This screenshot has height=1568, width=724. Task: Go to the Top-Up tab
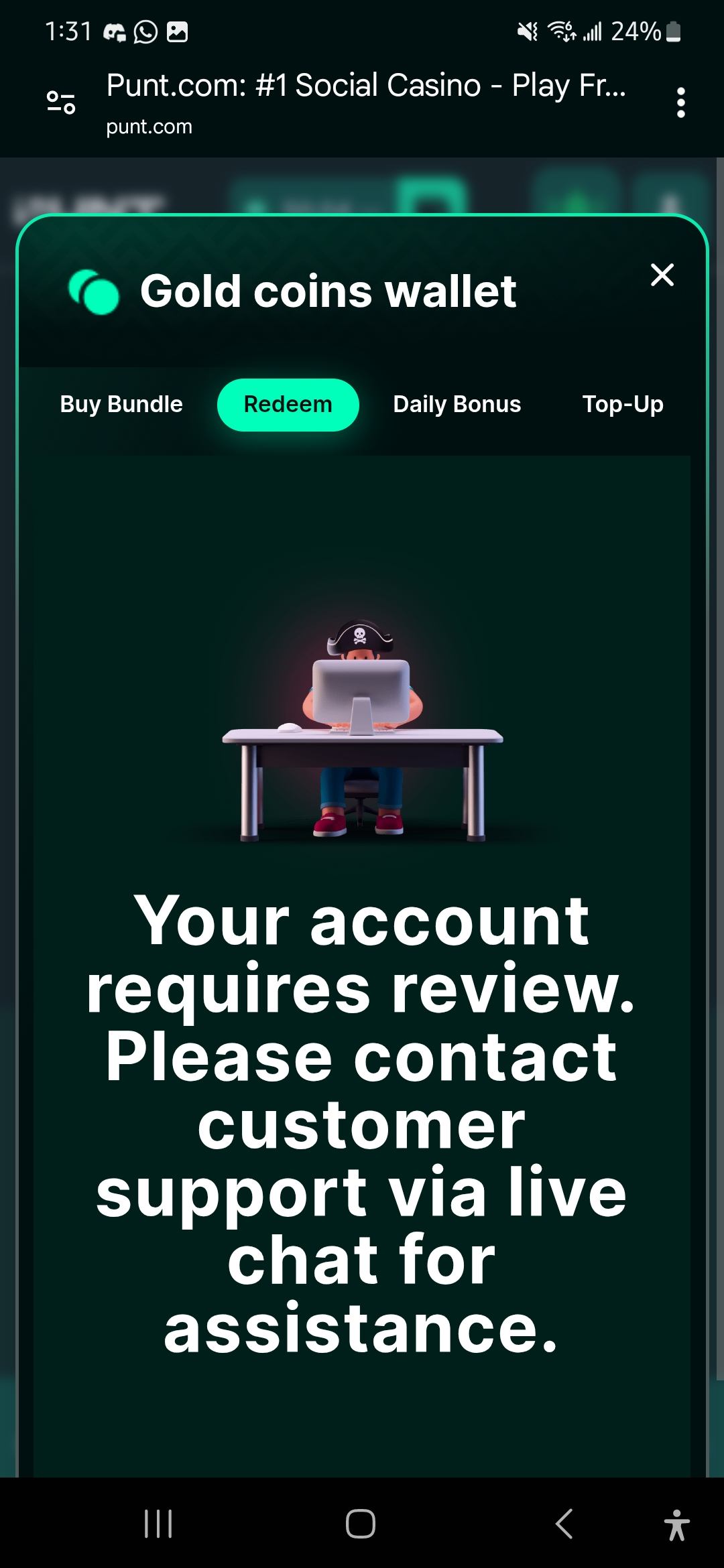point(622,404)
